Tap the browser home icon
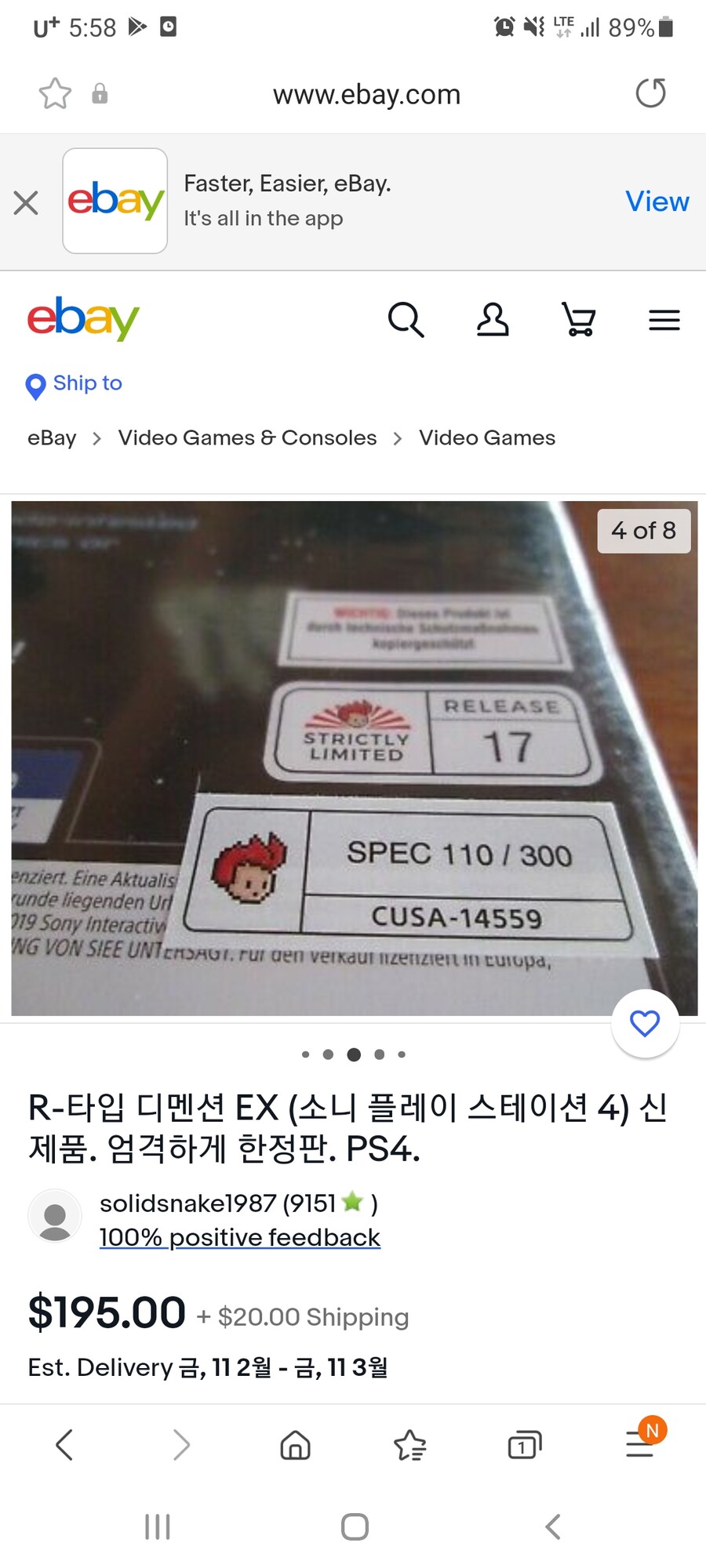 (295, 1445)
